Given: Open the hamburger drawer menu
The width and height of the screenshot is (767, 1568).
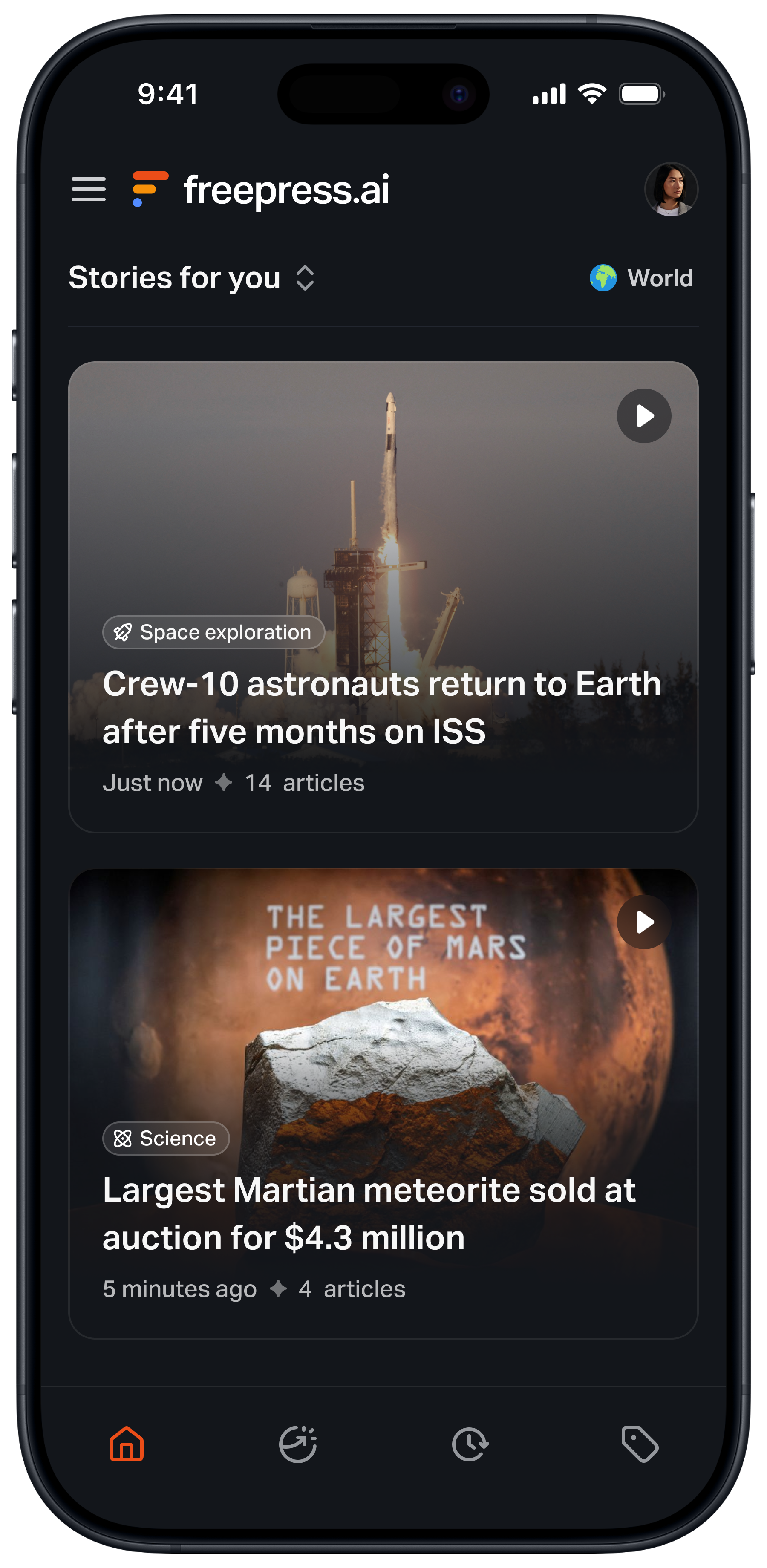Looking at the screenshot, I should tap(89, 189).
